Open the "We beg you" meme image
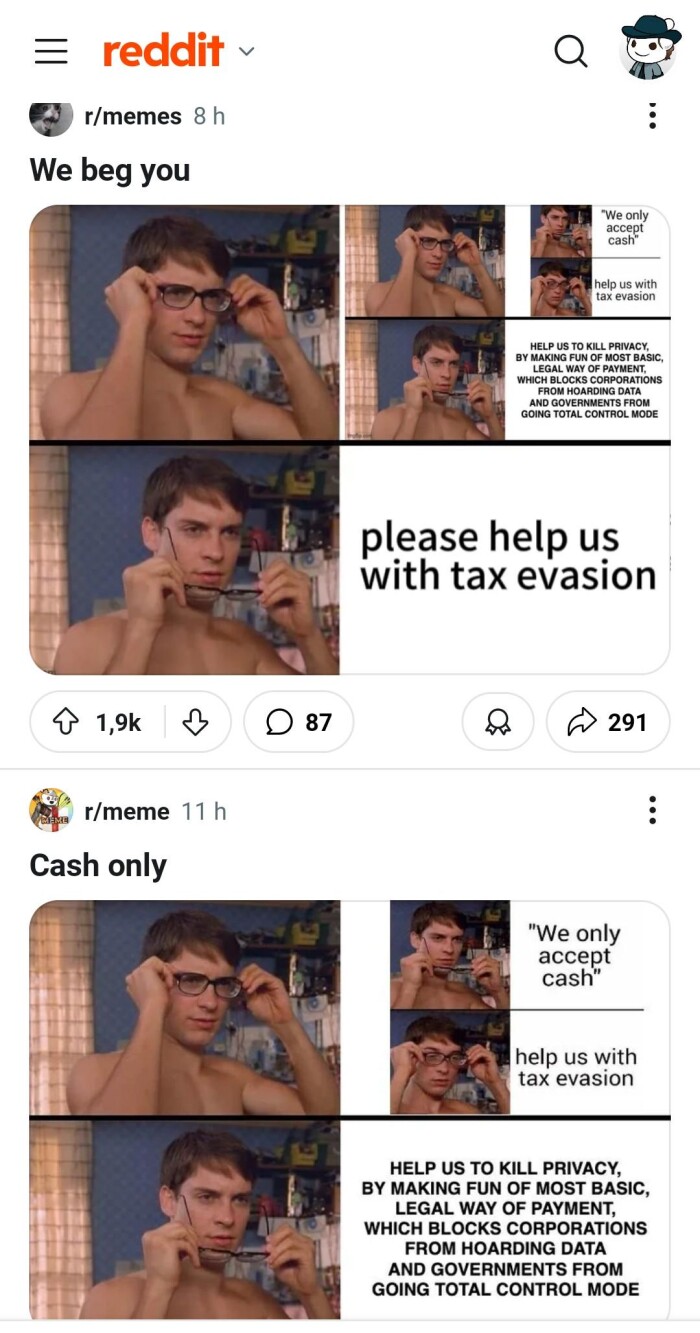The height and width of the screenshot is (1333, 700). coord(349,440)
